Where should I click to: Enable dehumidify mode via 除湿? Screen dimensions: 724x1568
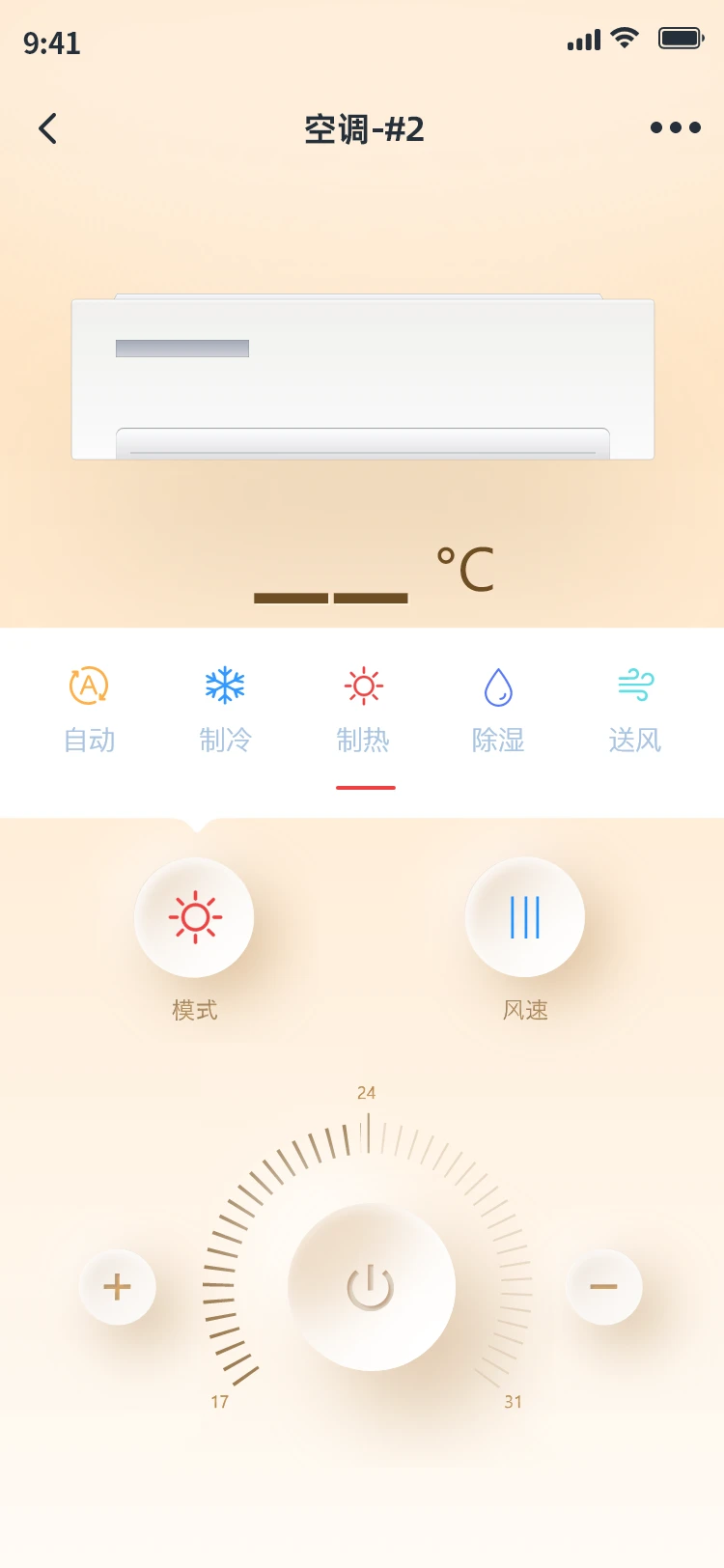(499, 710)
